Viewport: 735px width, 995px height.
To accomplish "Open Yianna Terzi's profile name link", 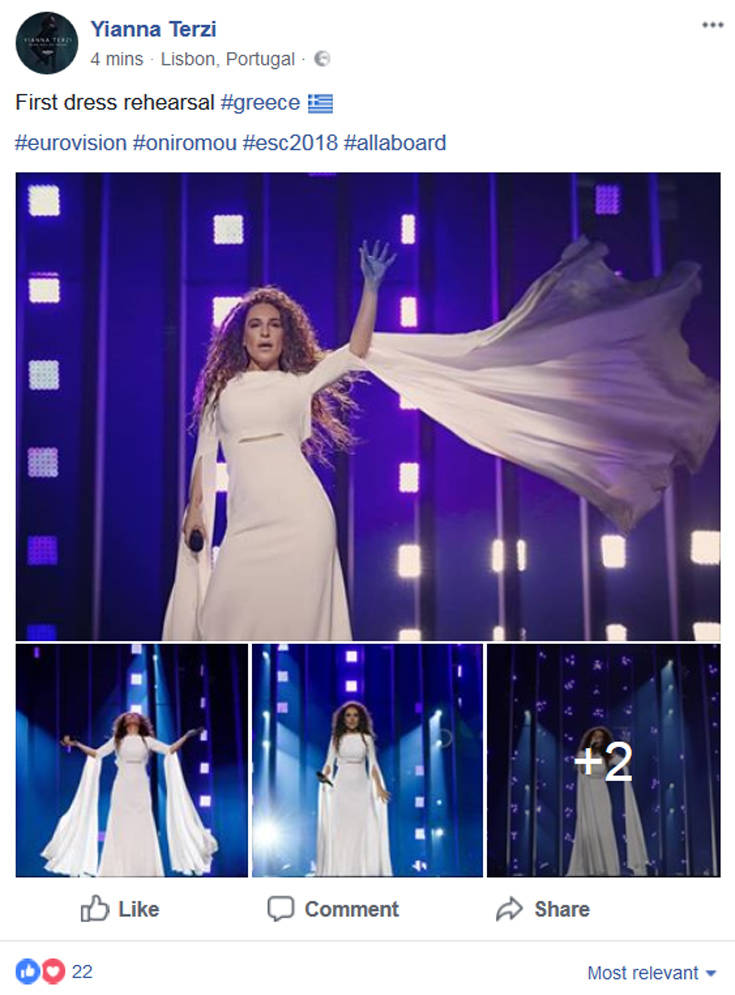I will (153, 29).
